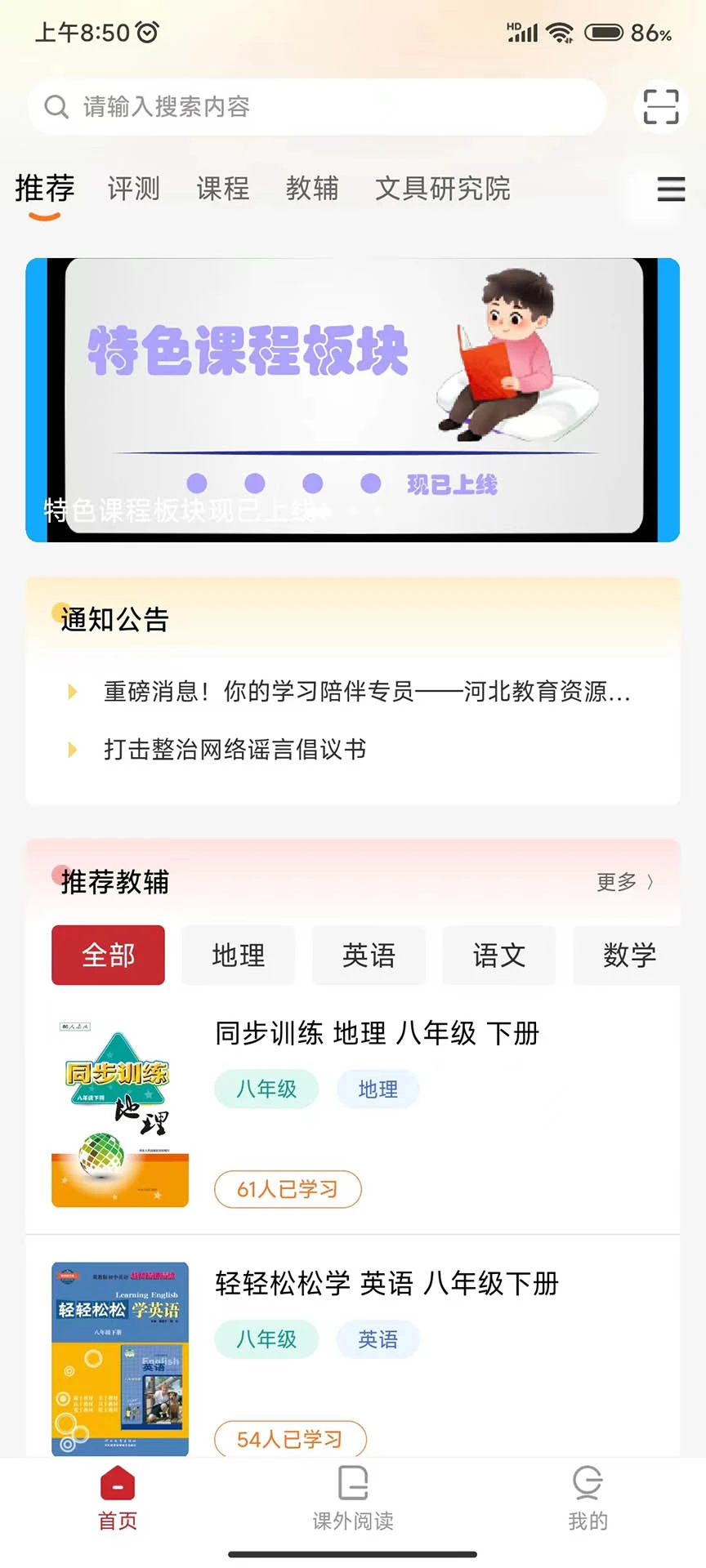Click the search magnifier icon
Screen dimensions: 706x1568
[56, 107]
